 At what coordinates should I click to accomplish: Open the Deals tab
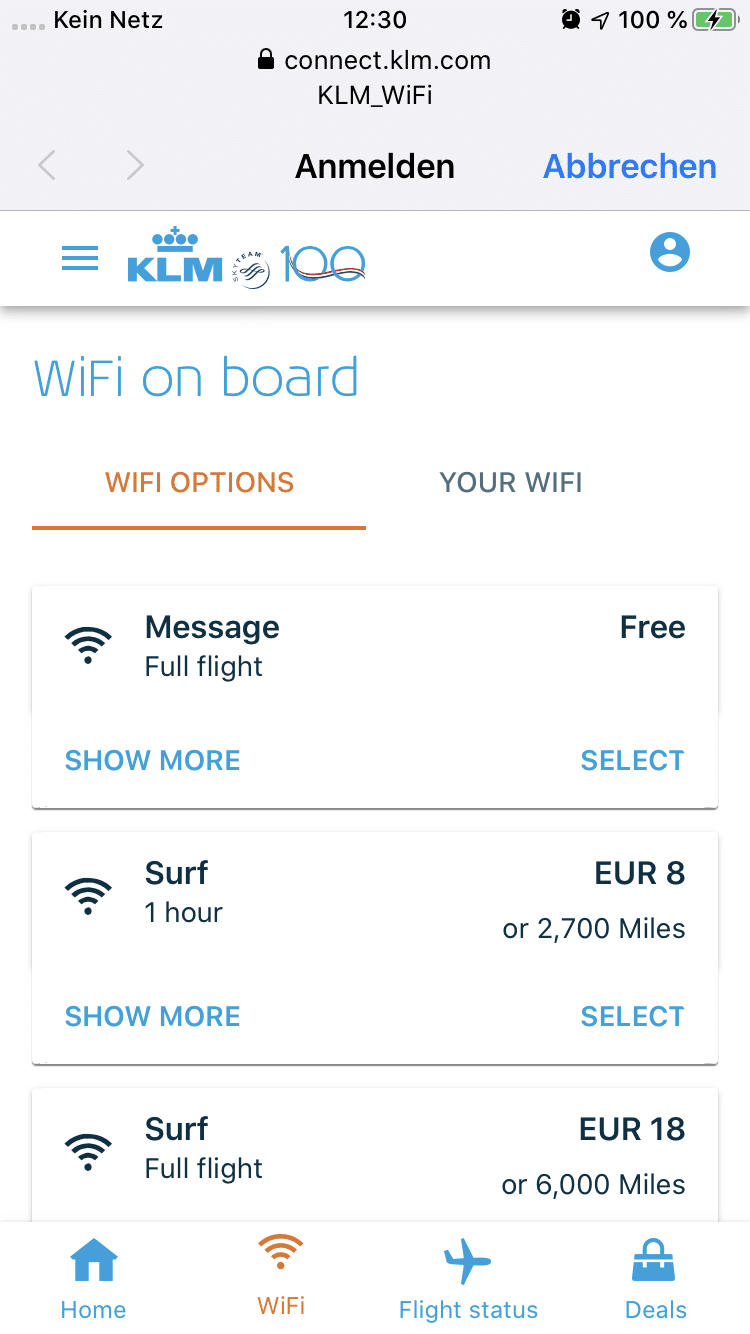pos(655,1279)
